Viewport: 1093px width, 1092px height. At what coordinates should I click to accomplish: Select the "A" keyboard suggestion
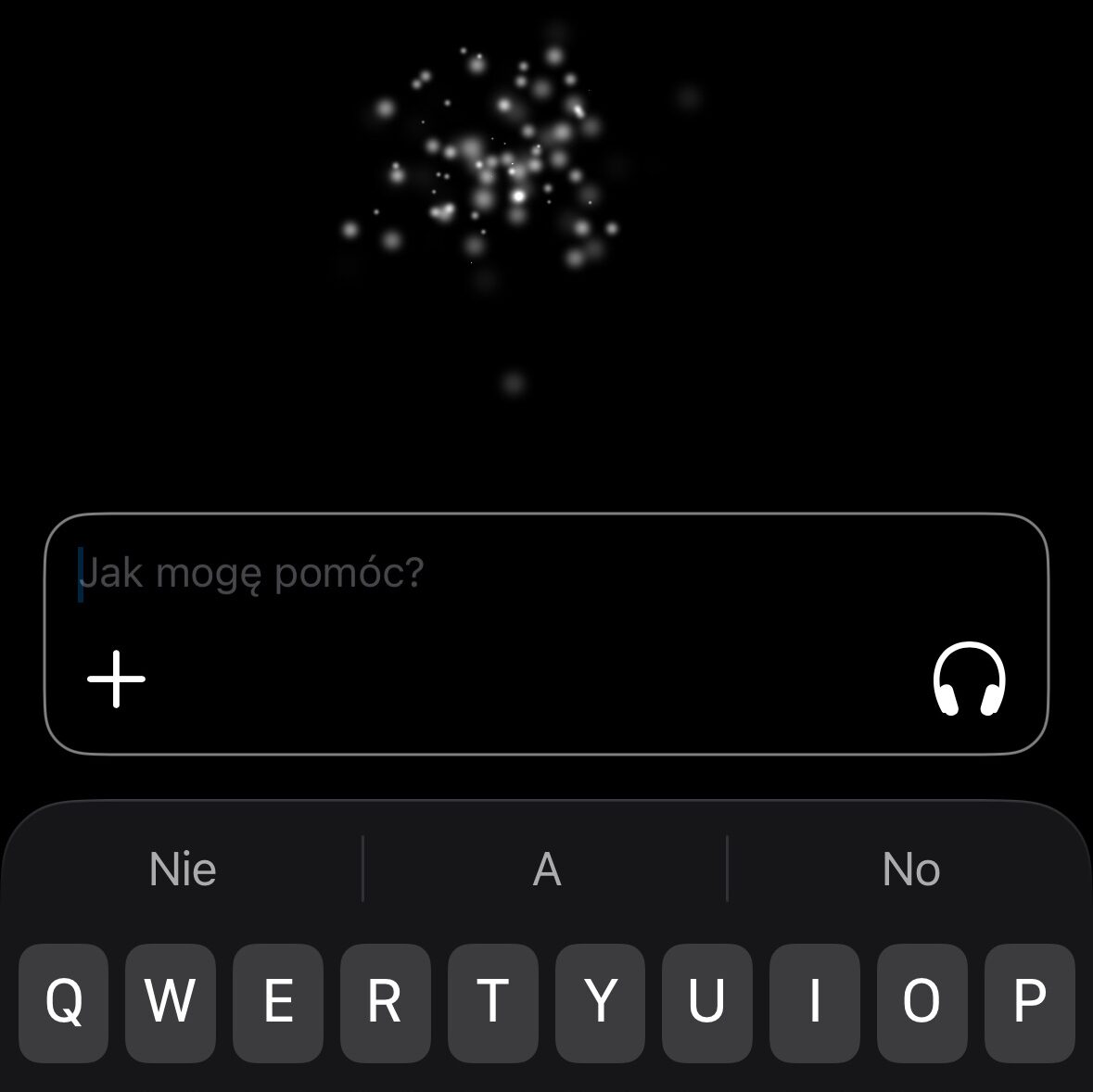pyautogui.click(x=546, y=870)
